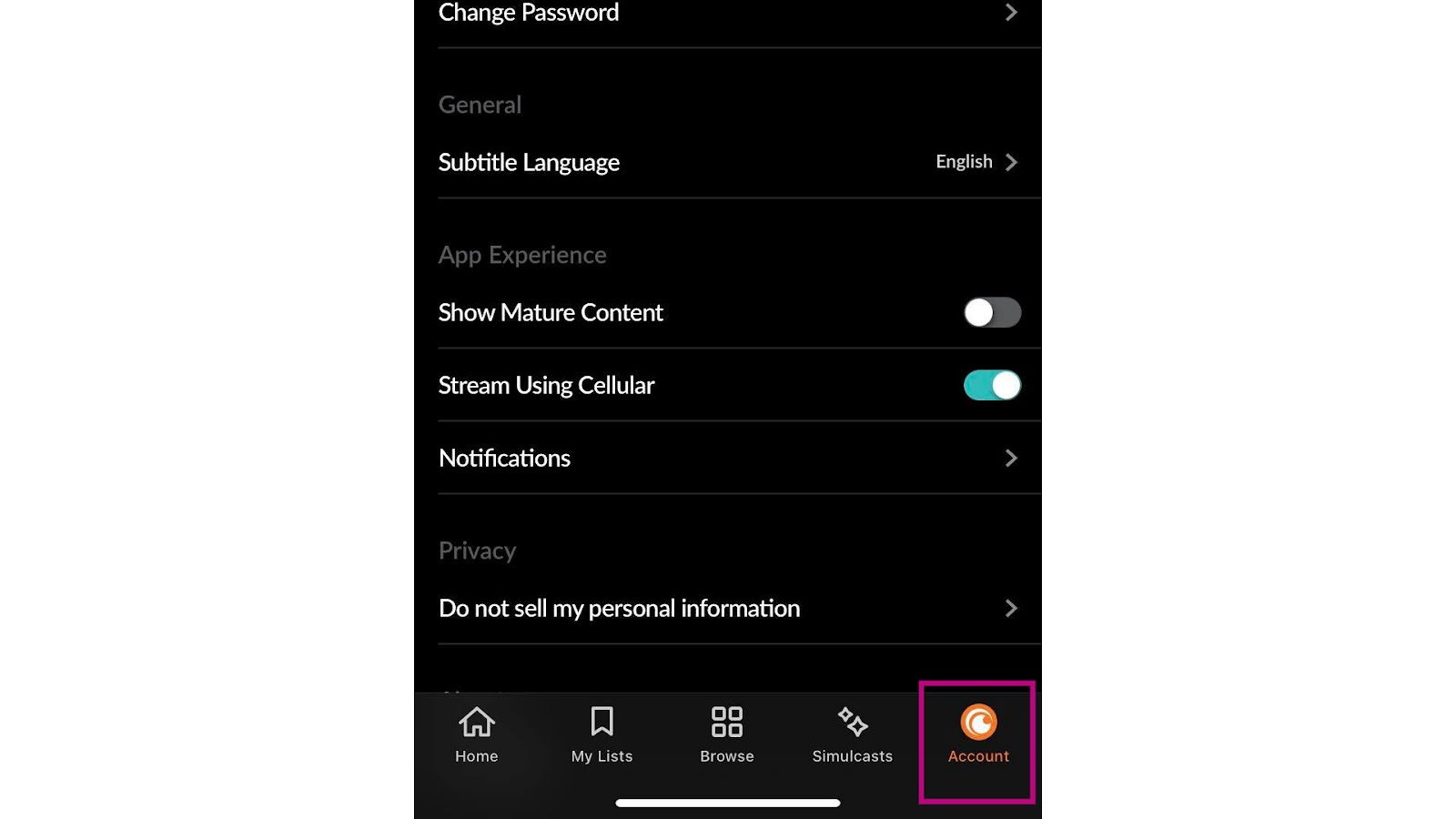Tap the Account tab
1456x819 pixels.
click(978, 735)
